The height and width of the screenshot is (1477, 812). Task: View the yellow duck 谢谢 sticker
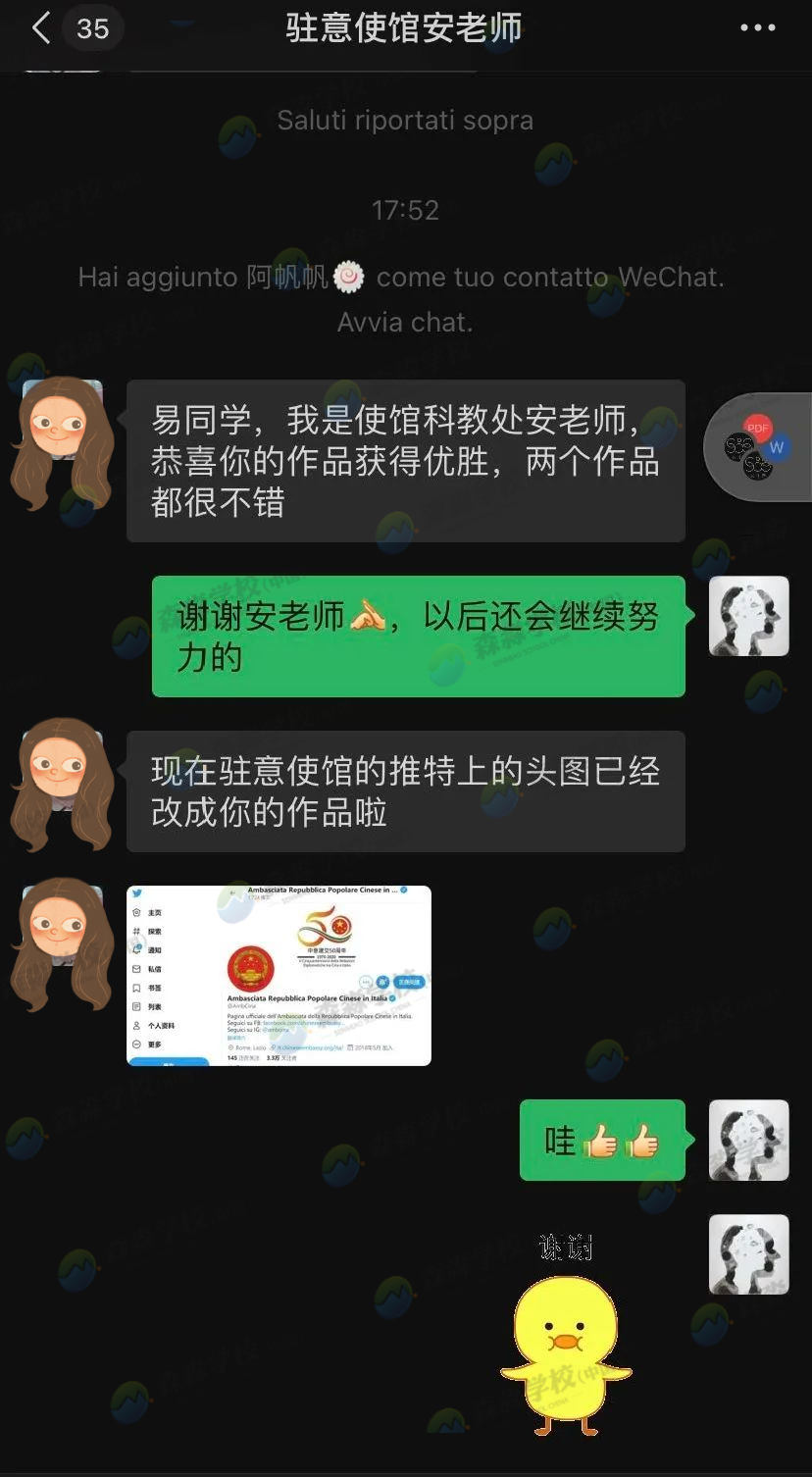point(566,1344)
